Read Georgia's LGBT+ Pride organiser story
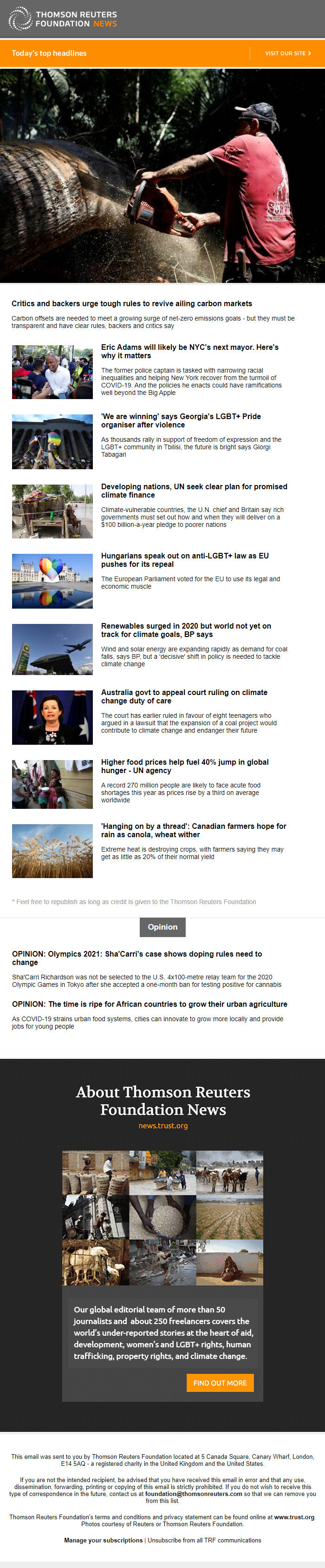The width and height of the screenshot is (325, 1568). coord(181,420)
